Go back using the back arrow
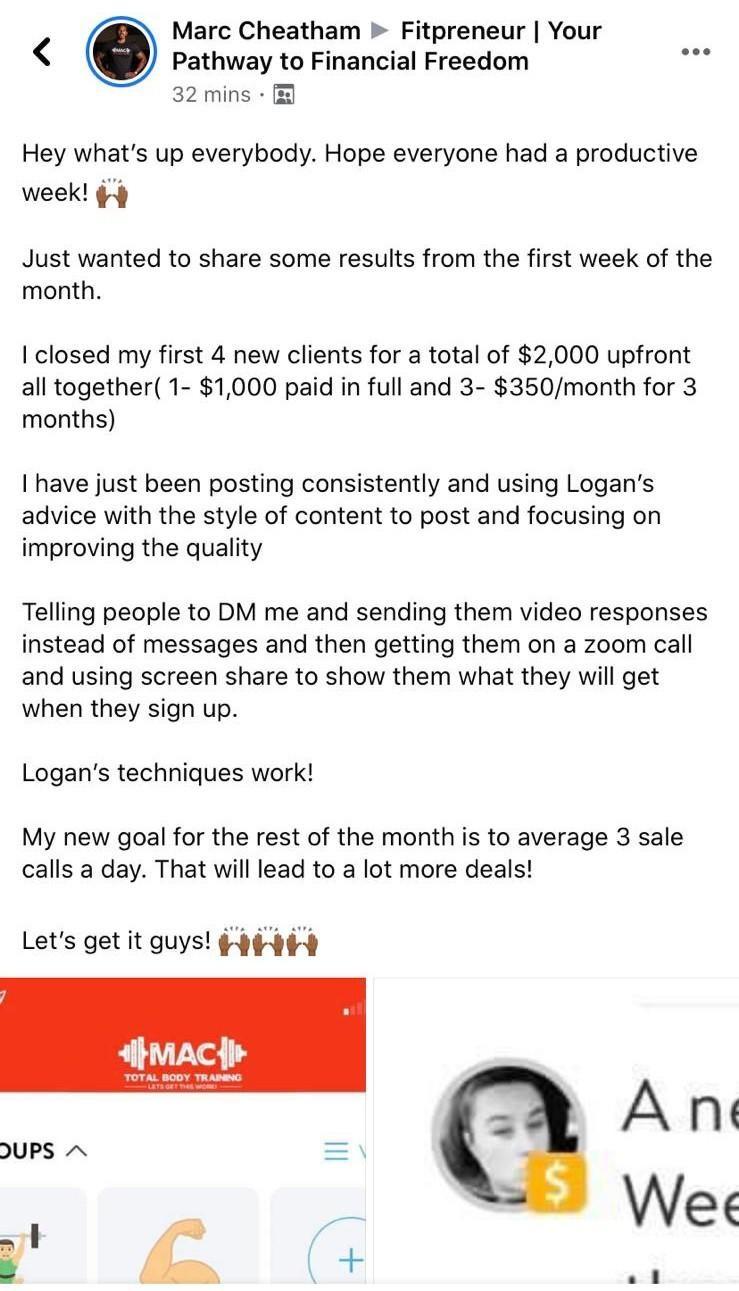The width and height of the screenshot is (739, 1291). pyautogui.click(x=42, y=51)
